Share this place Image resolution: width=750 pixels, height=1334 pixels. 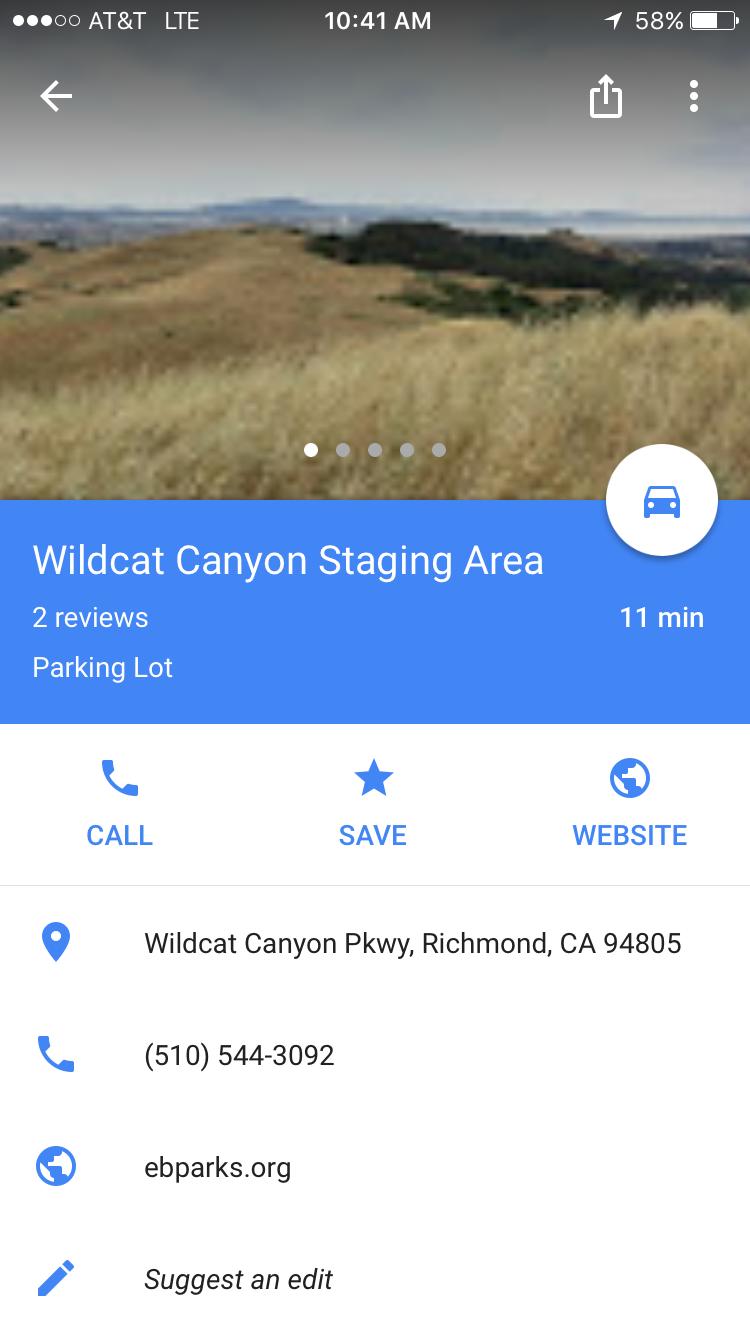(x=605, y=97)
